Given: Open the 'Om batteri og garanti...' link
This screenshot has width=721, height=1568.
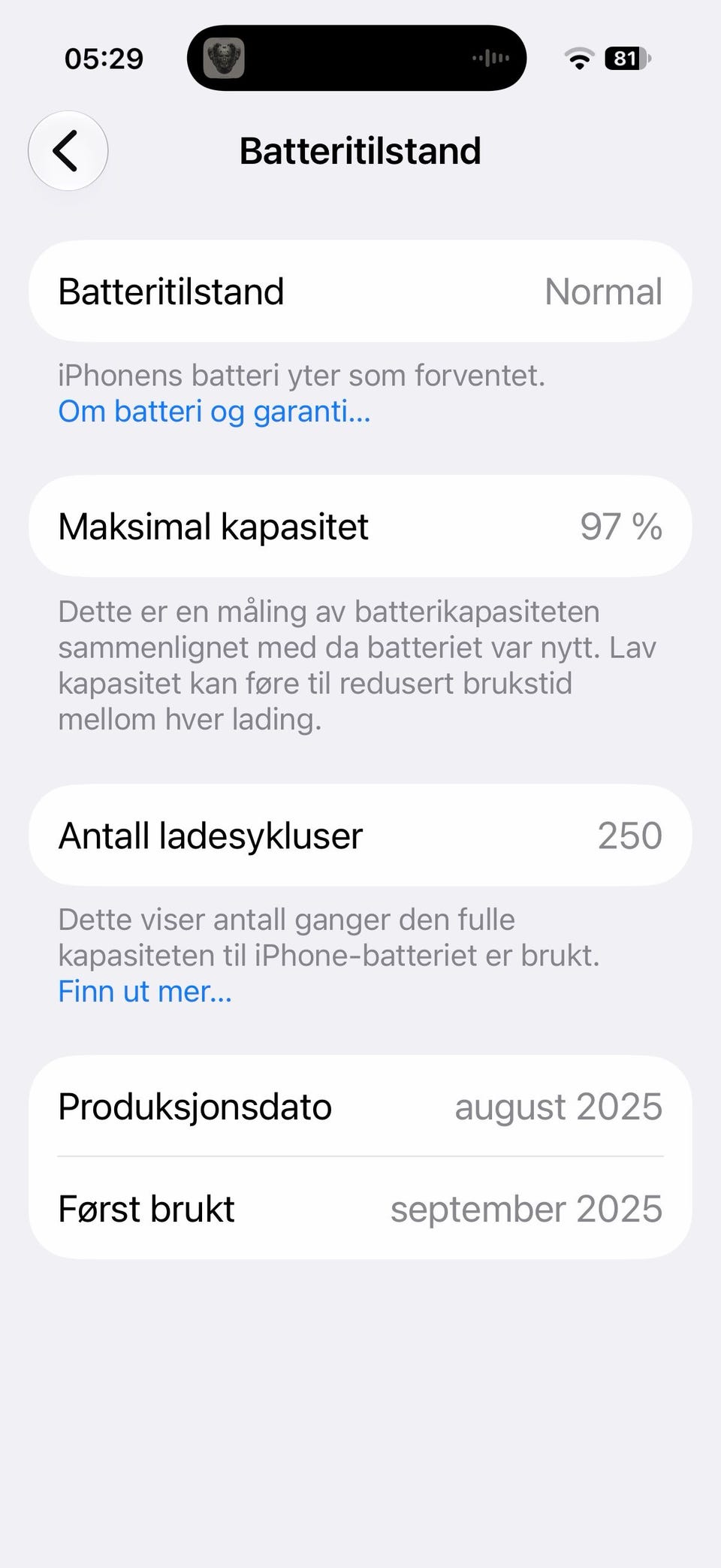Looking at the screenshot, I should (x=214, y=412).
